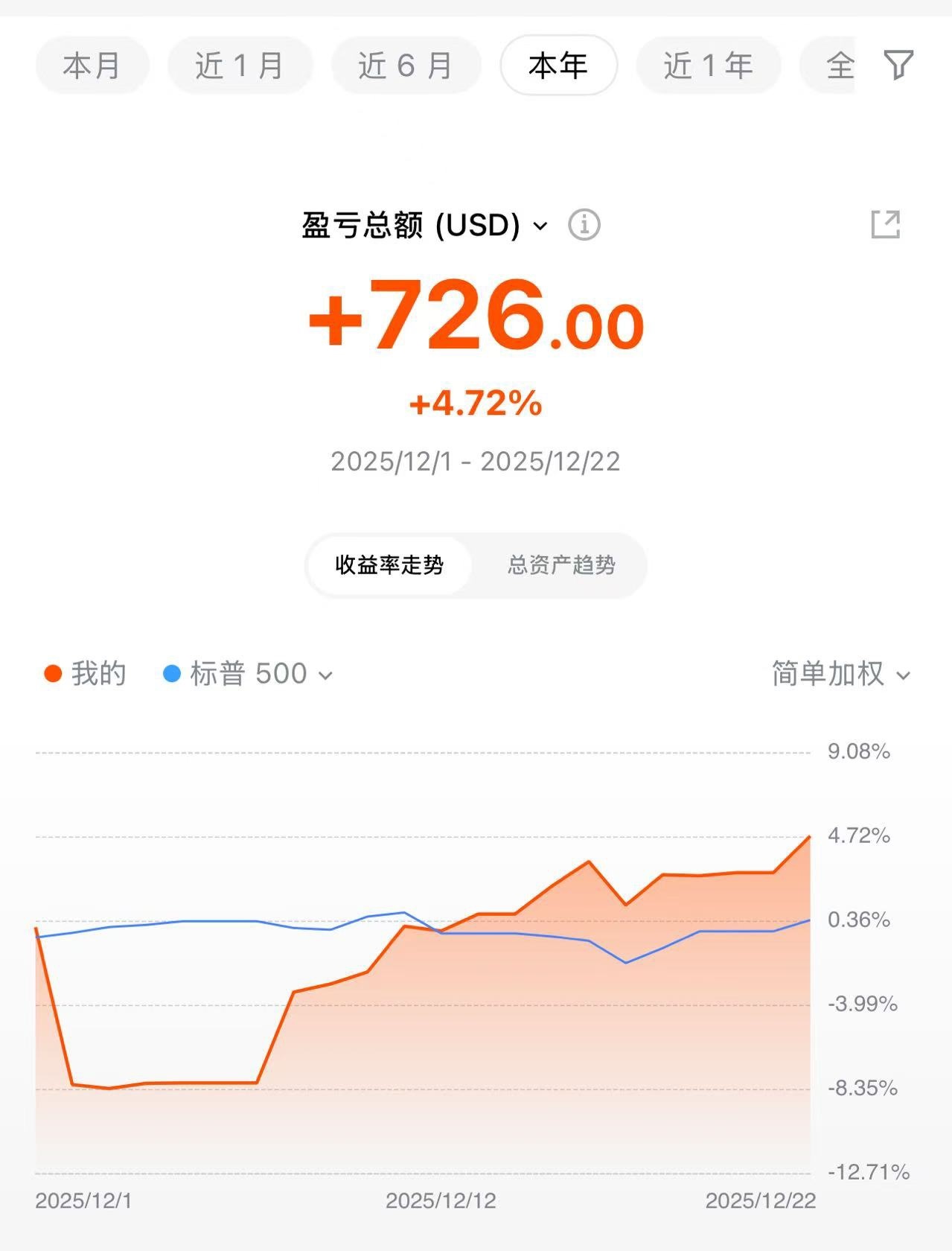Screen dimensions: 952x1251
Task: Switch to 总资产趋势 view
Action: pos(561,565)
